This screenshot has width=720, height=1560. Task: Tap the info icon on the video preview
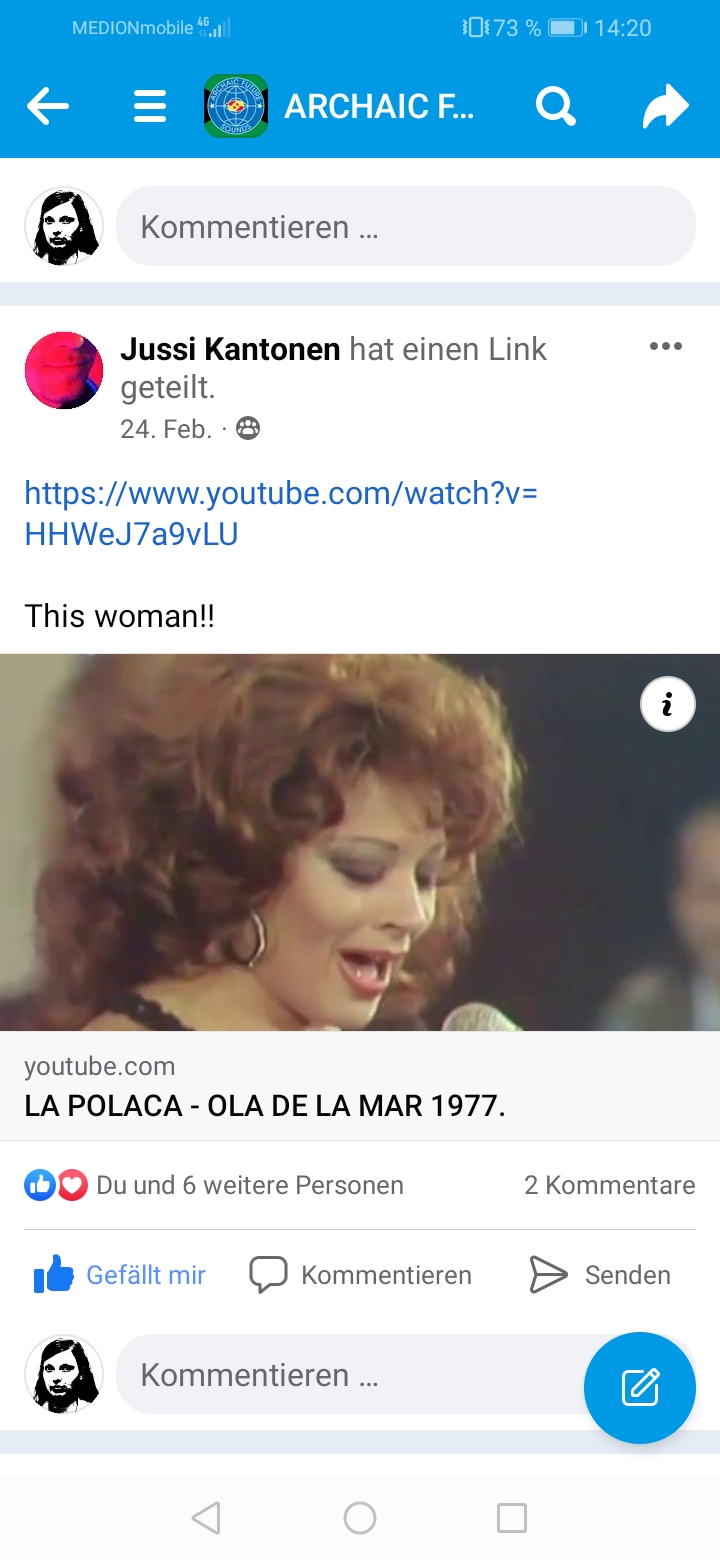pos(667,704)
